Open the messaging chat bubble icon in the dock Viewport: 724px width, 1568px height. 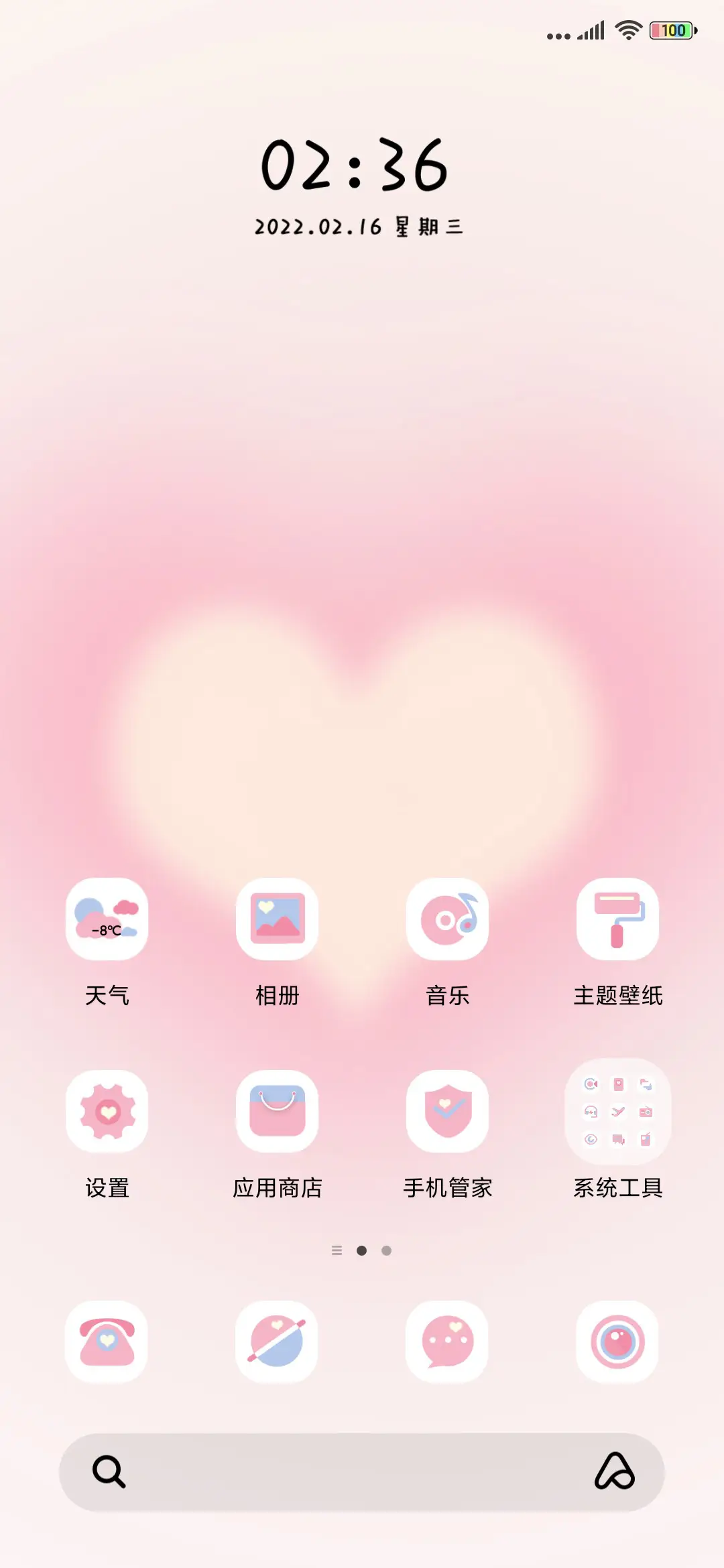(448, 1344)
